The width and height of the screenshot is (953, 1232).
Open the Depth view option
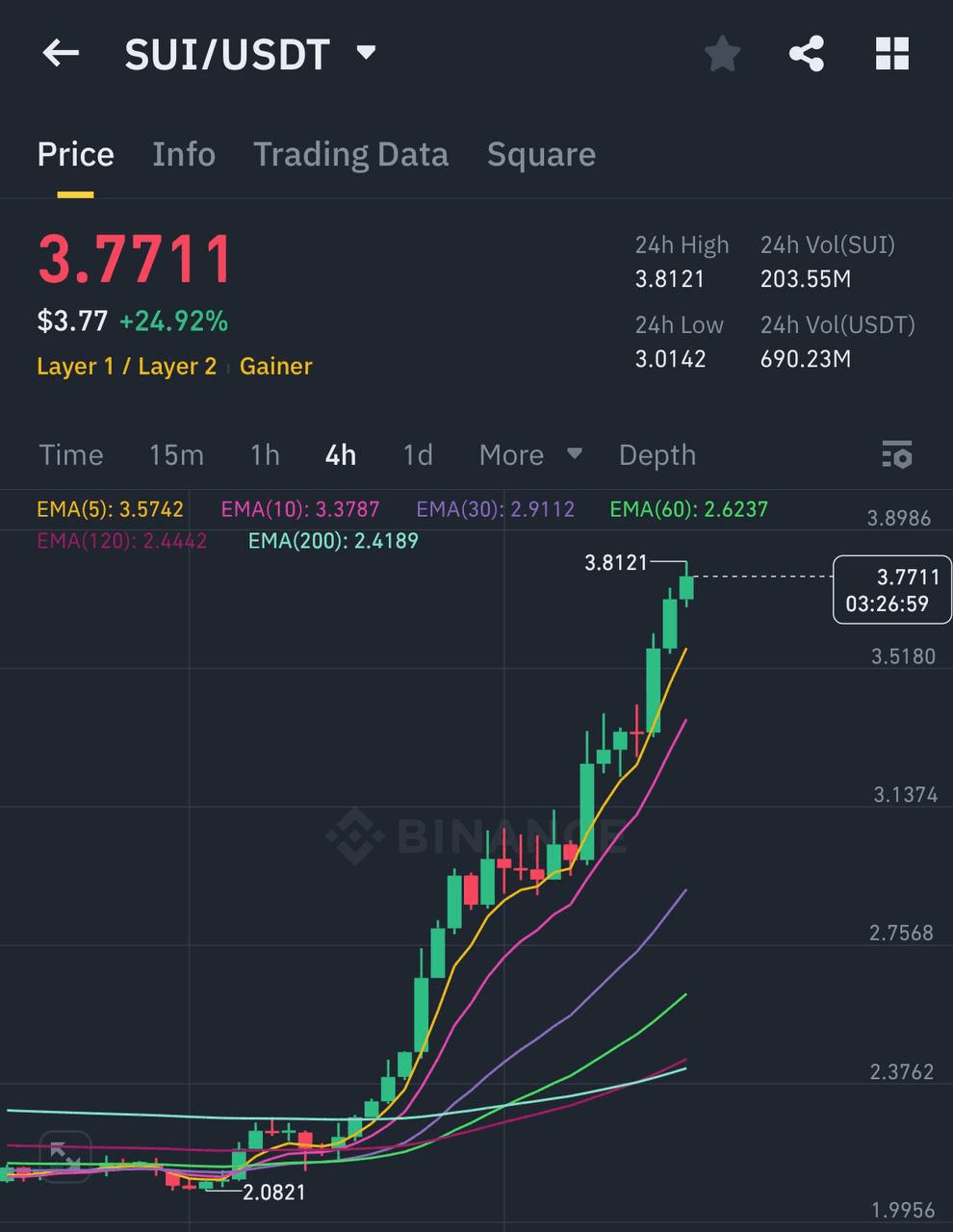pos(657,454)
